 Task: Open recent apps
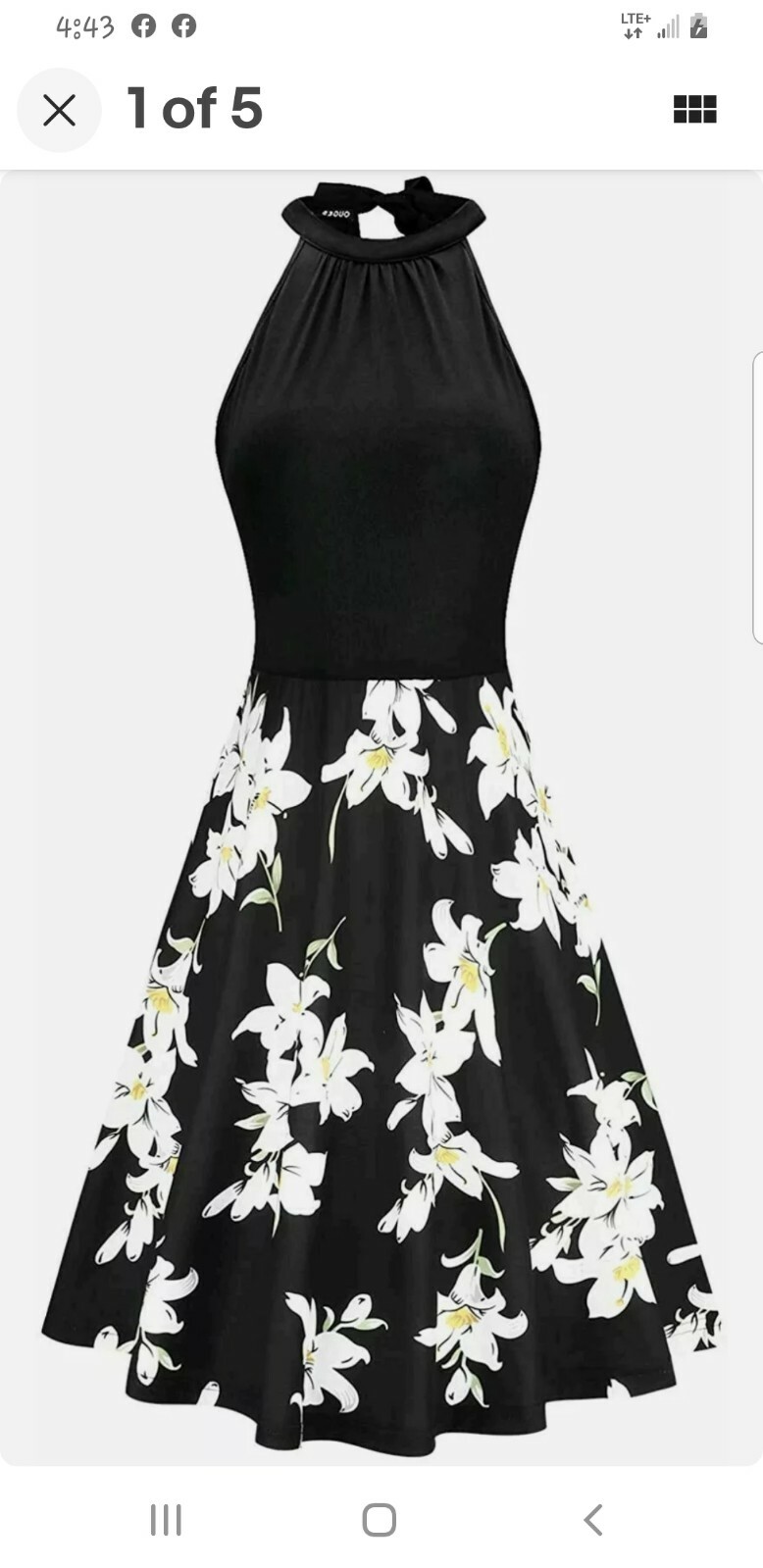point(166,1520)
